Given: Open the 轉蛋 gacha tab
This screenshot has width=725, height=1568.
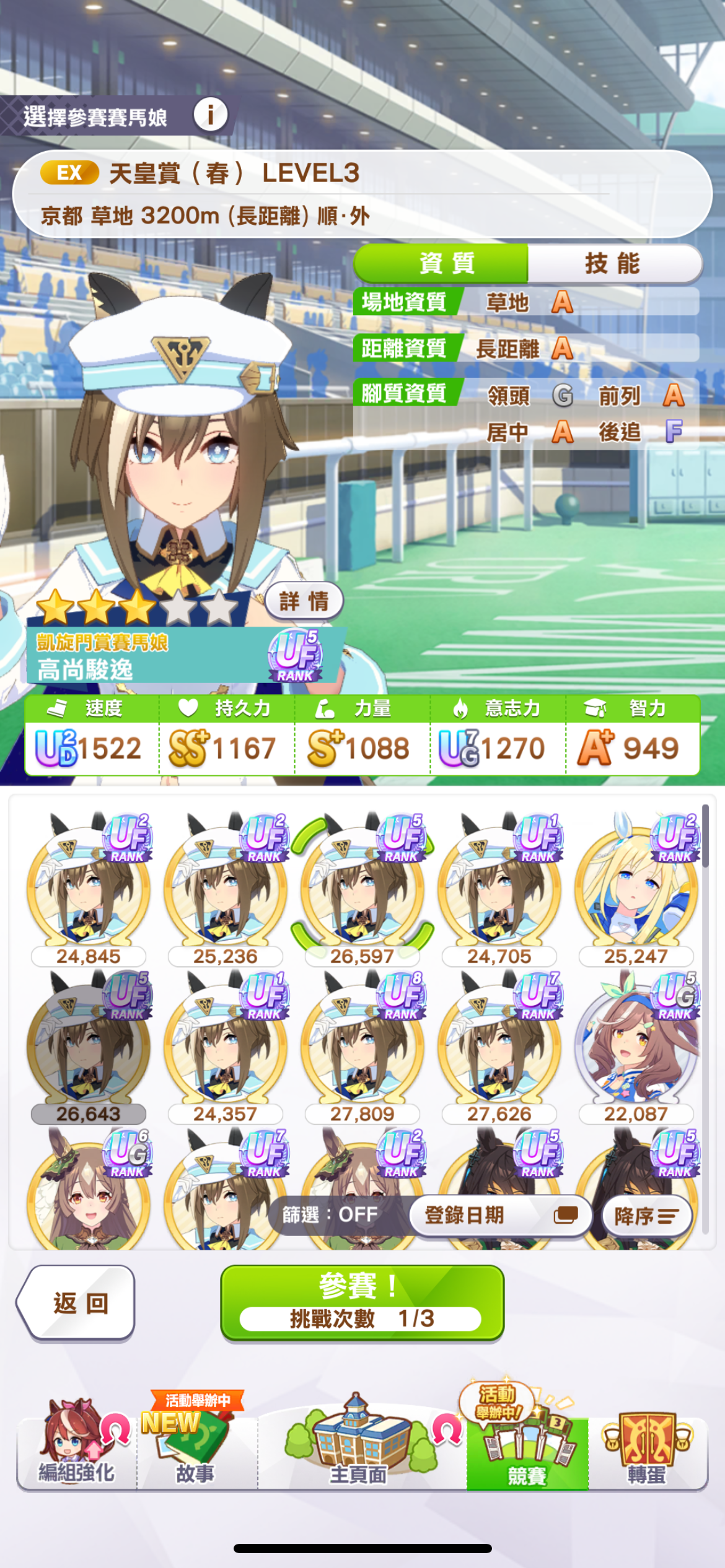Looking at the screenshot, I should [647, 1448].
